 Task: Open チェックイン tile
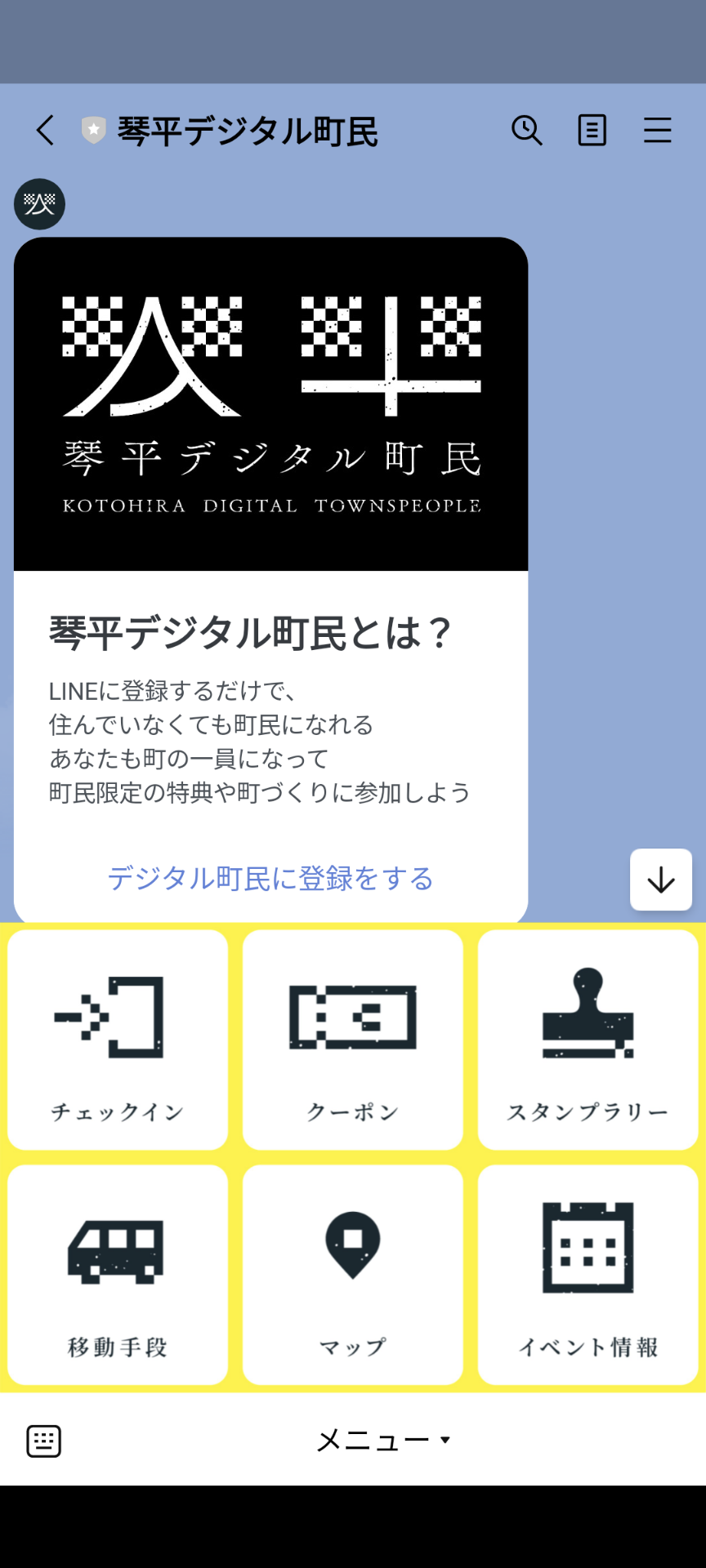click(x=118, y=1040)
